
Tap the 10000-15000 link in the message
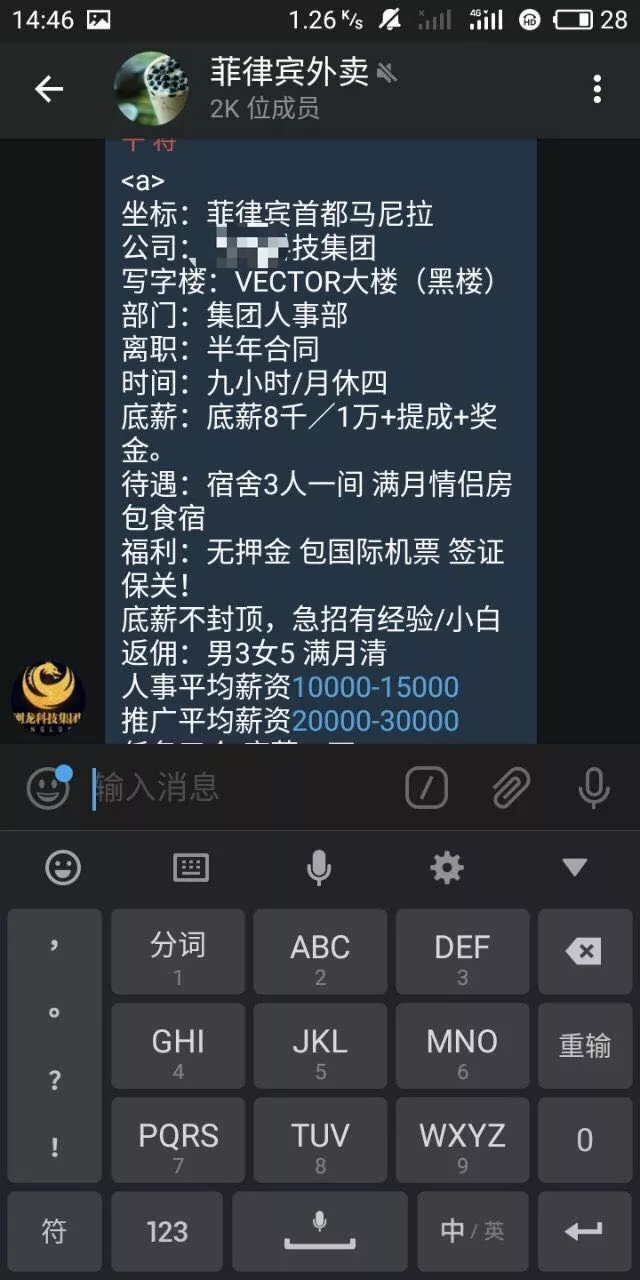tap(375, 687)
